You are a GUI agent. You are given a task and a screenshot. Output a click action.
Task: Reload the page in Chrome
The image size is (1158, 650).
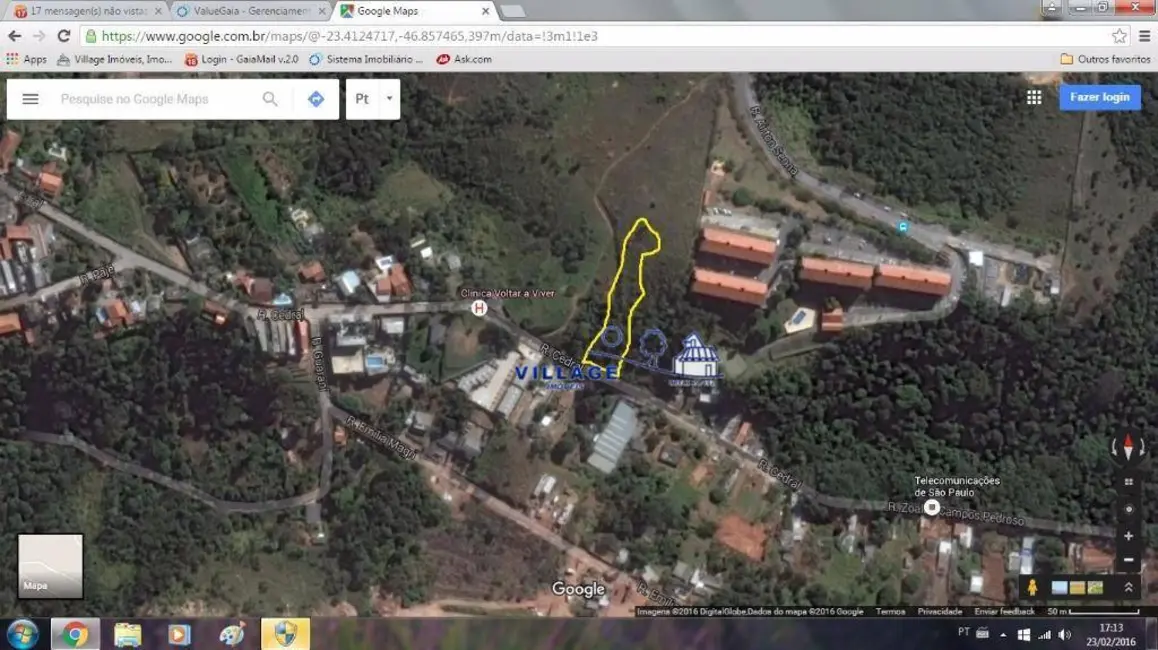click(63, 36)
